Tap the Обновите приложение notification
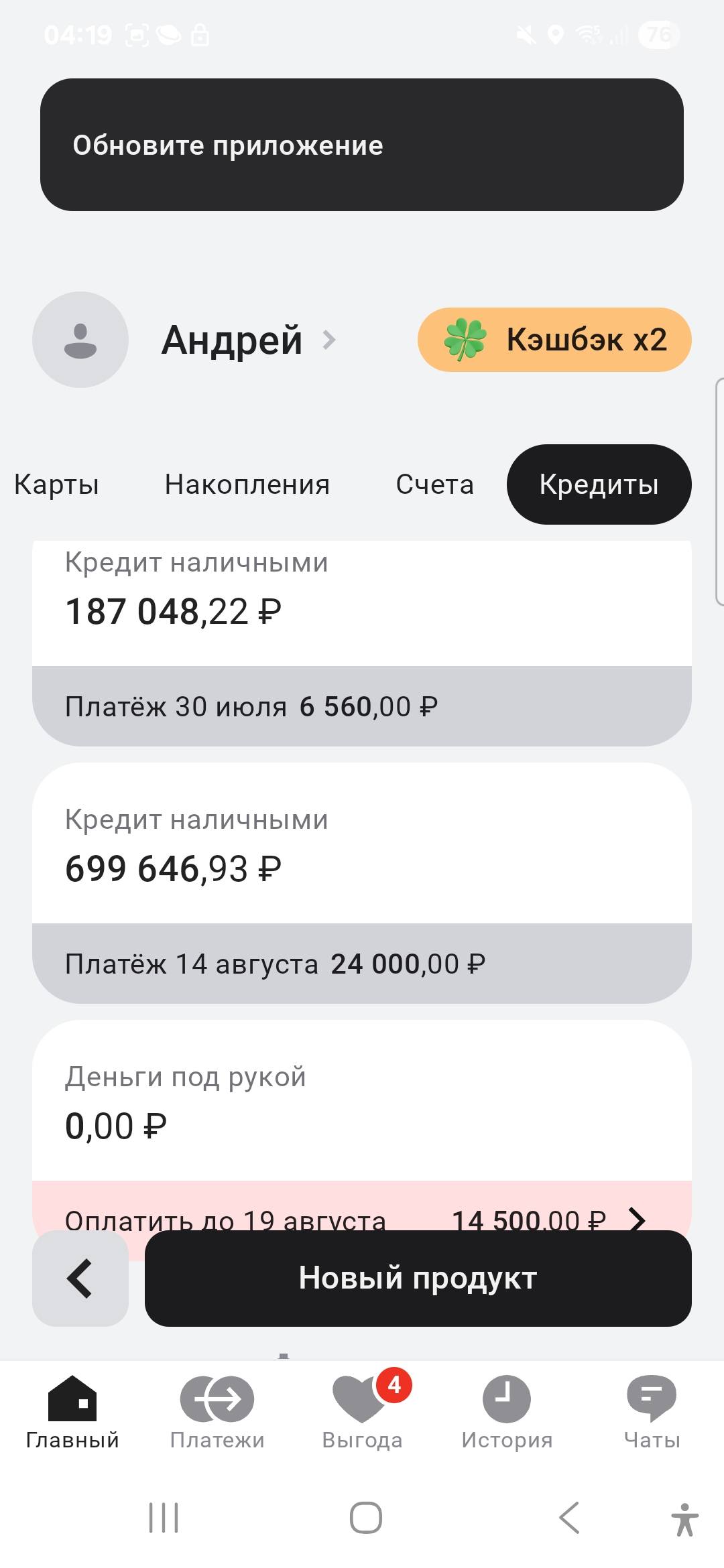Image resolution: width=724 pixels, height=1568 pixels. point(362,145)
